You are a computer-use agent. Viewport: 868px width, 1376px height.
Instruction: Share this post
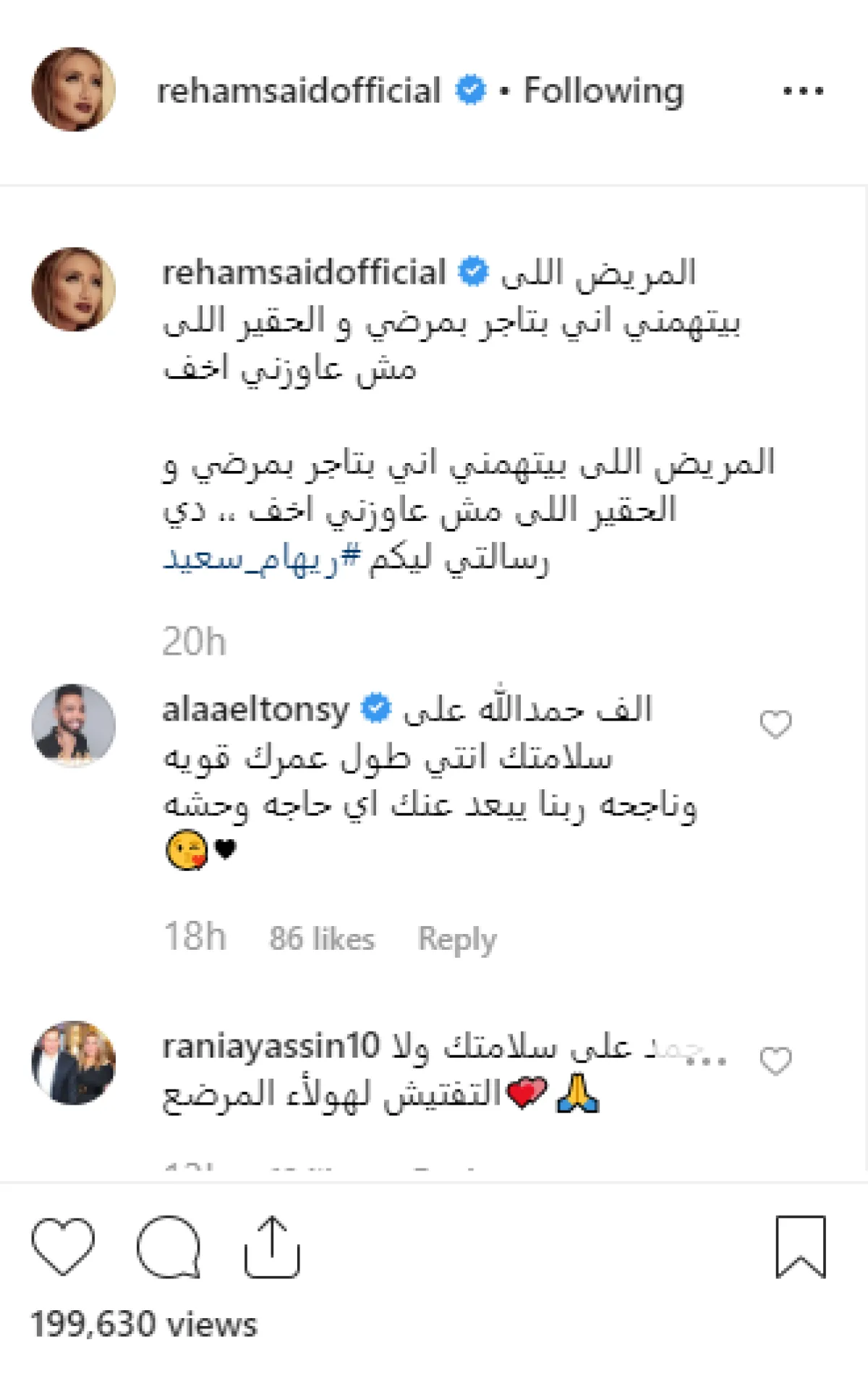(x=272, y=1247)
